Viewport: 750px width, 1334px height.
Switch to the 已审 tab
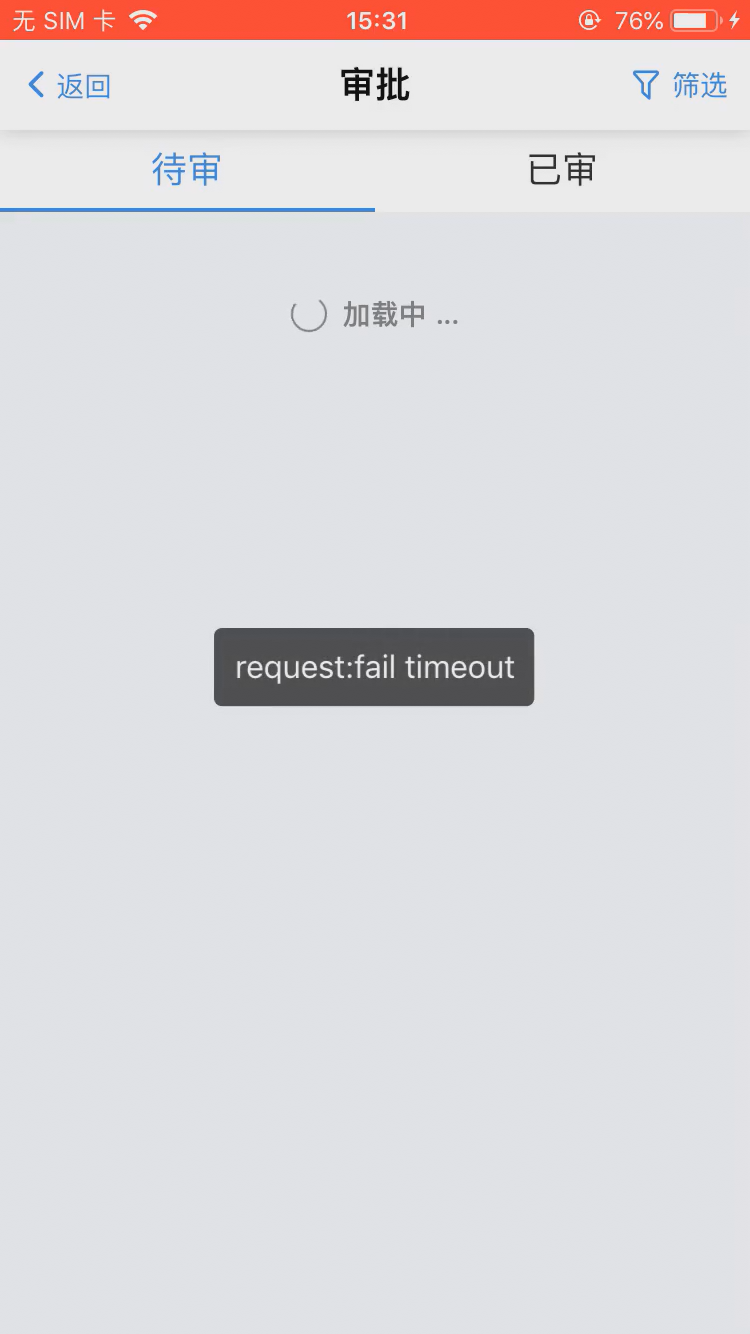coord(562,170)
